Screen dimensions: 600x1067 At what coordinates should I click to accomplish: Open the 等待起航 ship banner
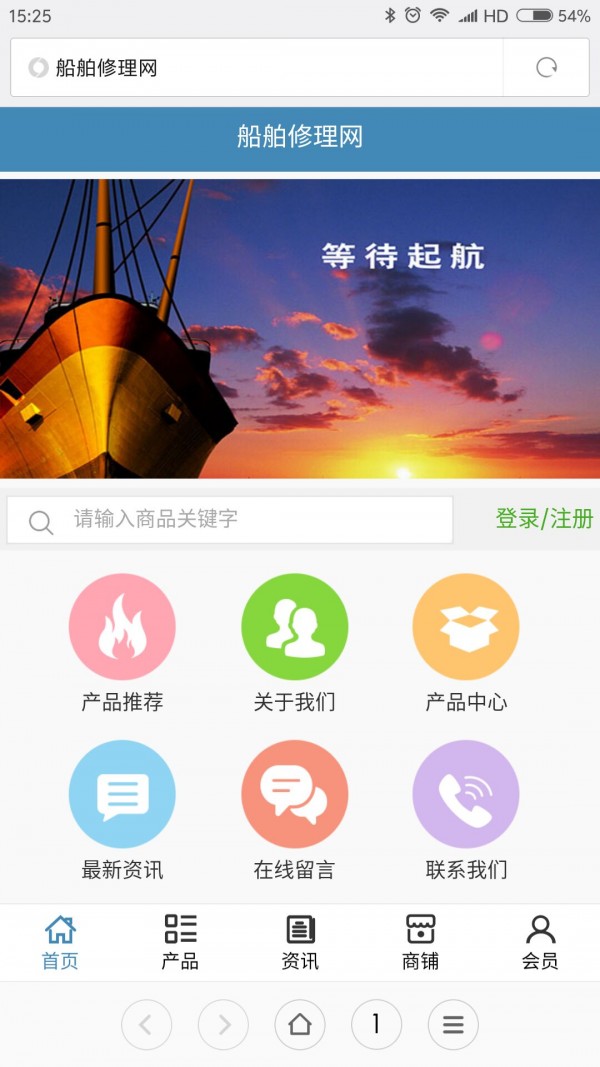point(300,329)
